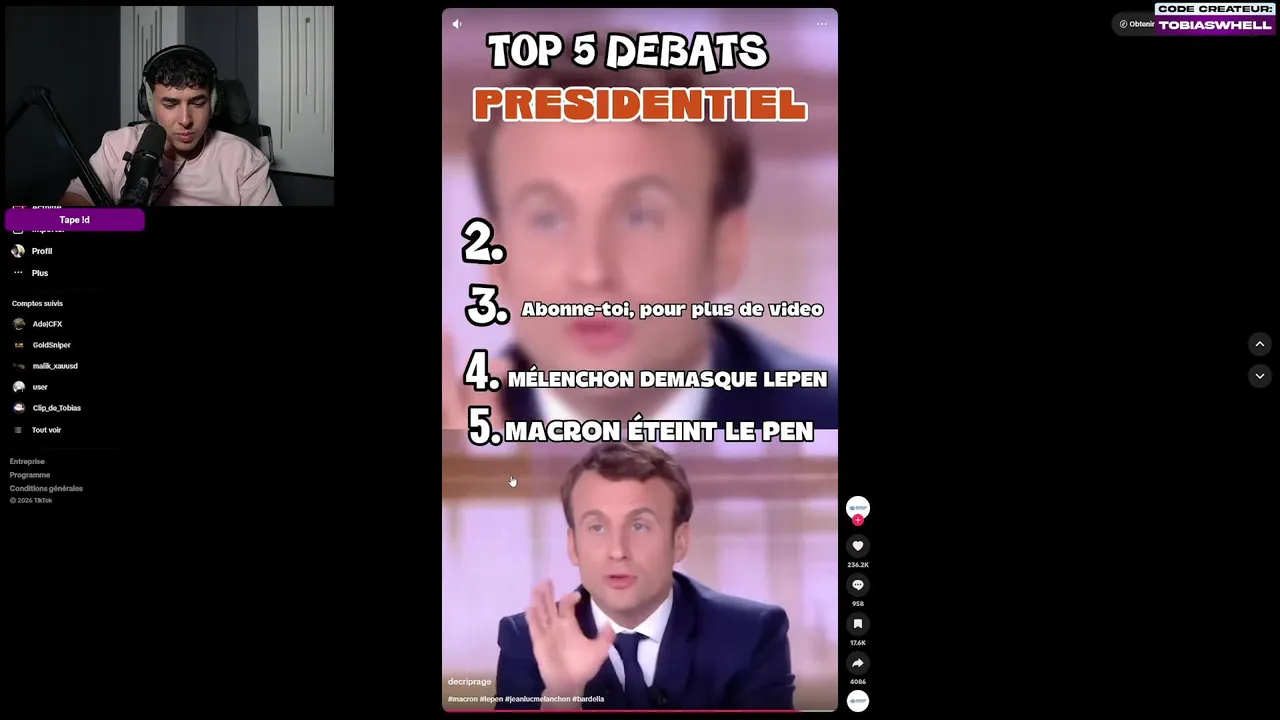
Task: Like this debate video
Action: point(857,546)
